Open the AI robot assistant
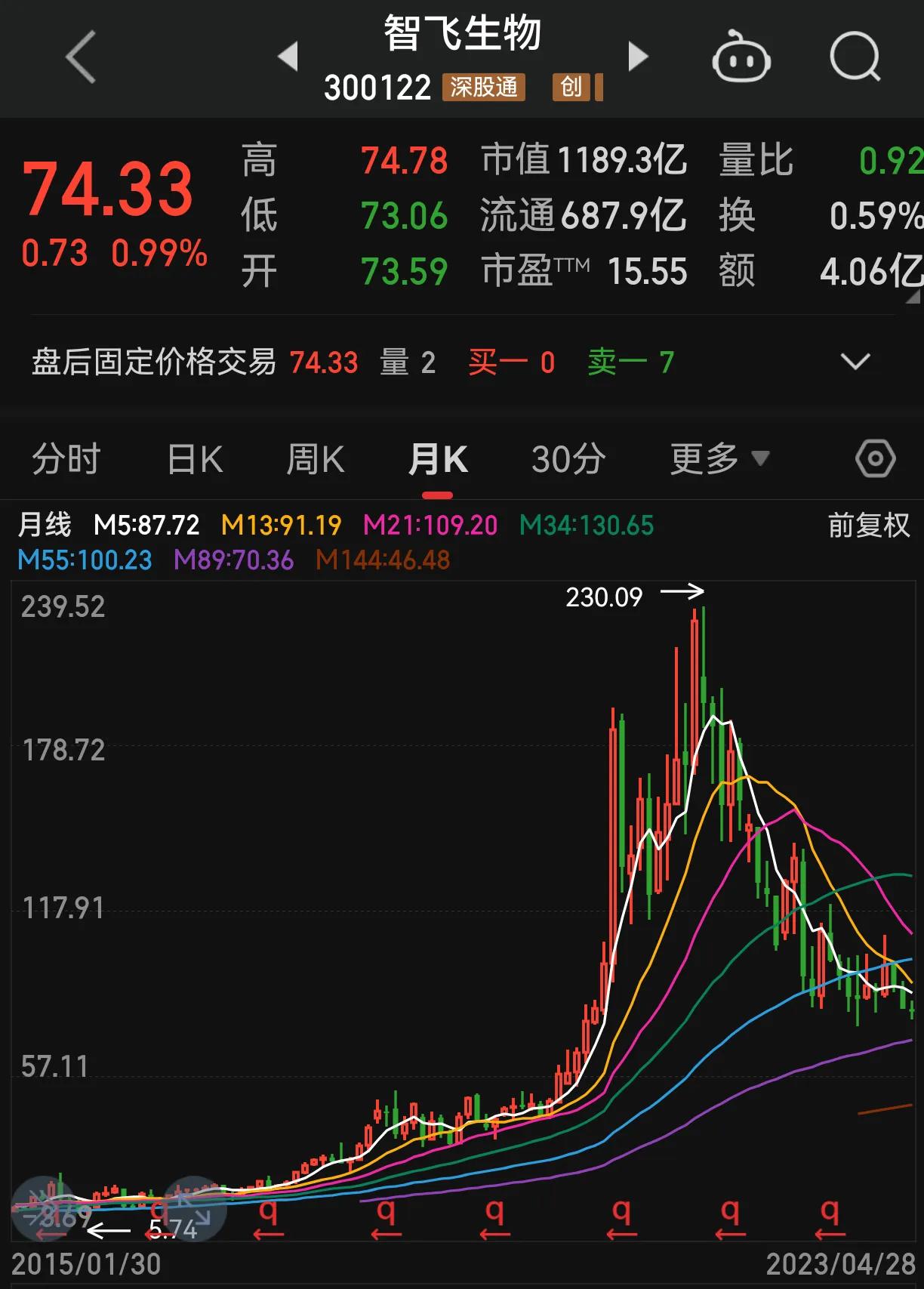This screenshot has width=924, height=1289. tap(741, 57)
